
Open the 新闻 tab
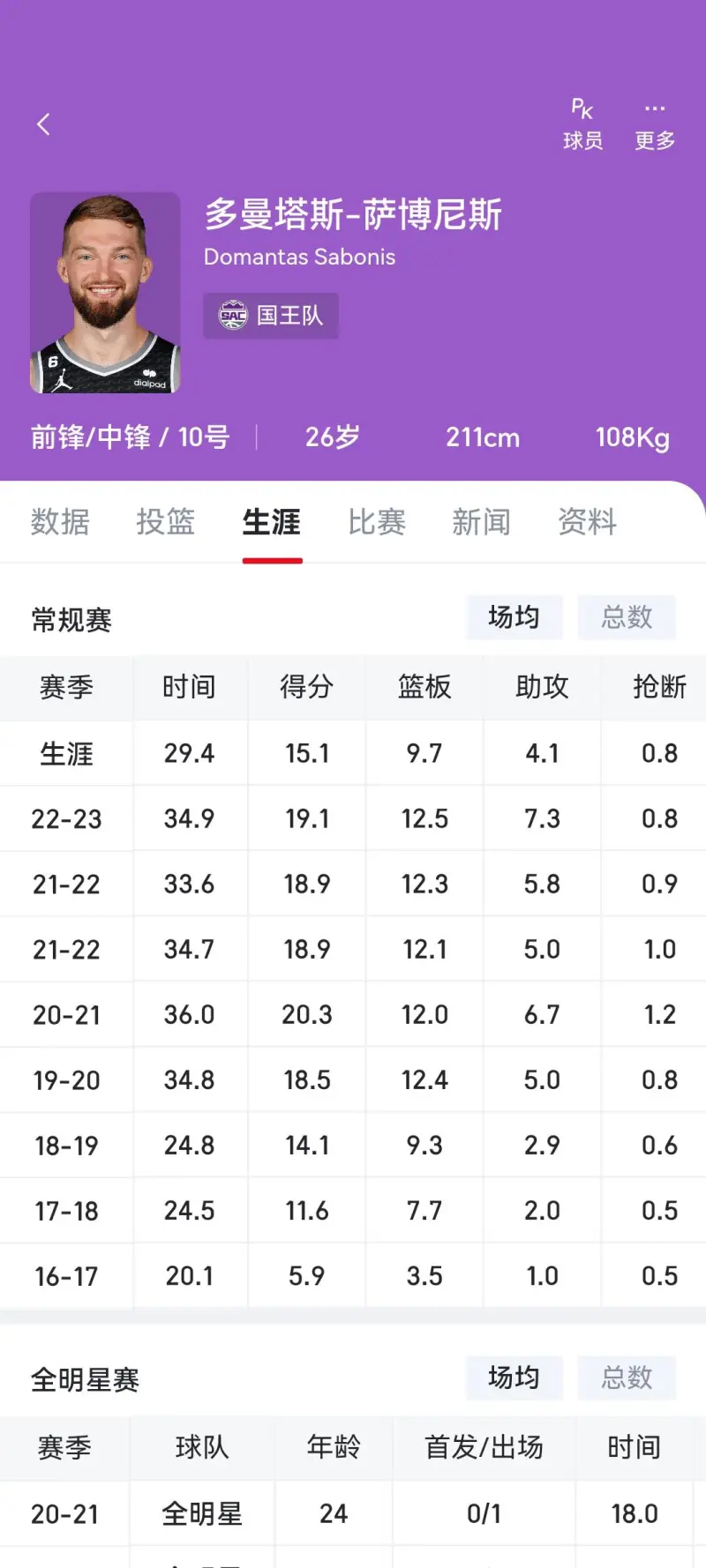482,522
